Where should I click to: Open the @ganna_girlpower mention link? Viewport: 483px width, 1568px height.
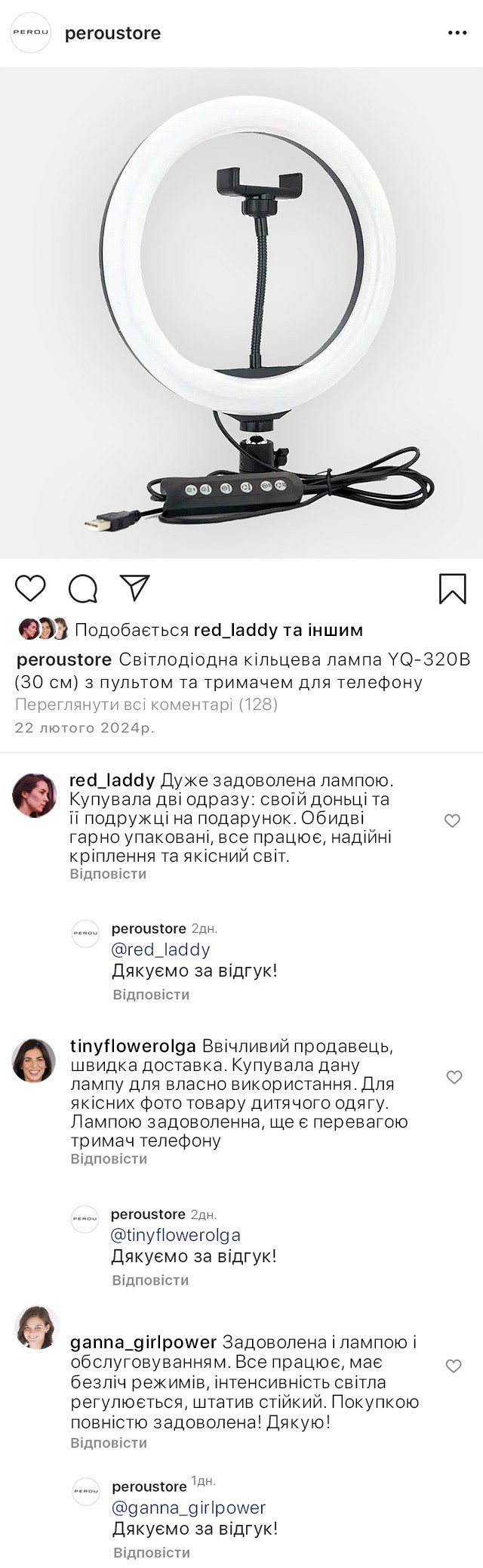[189, 1508]
